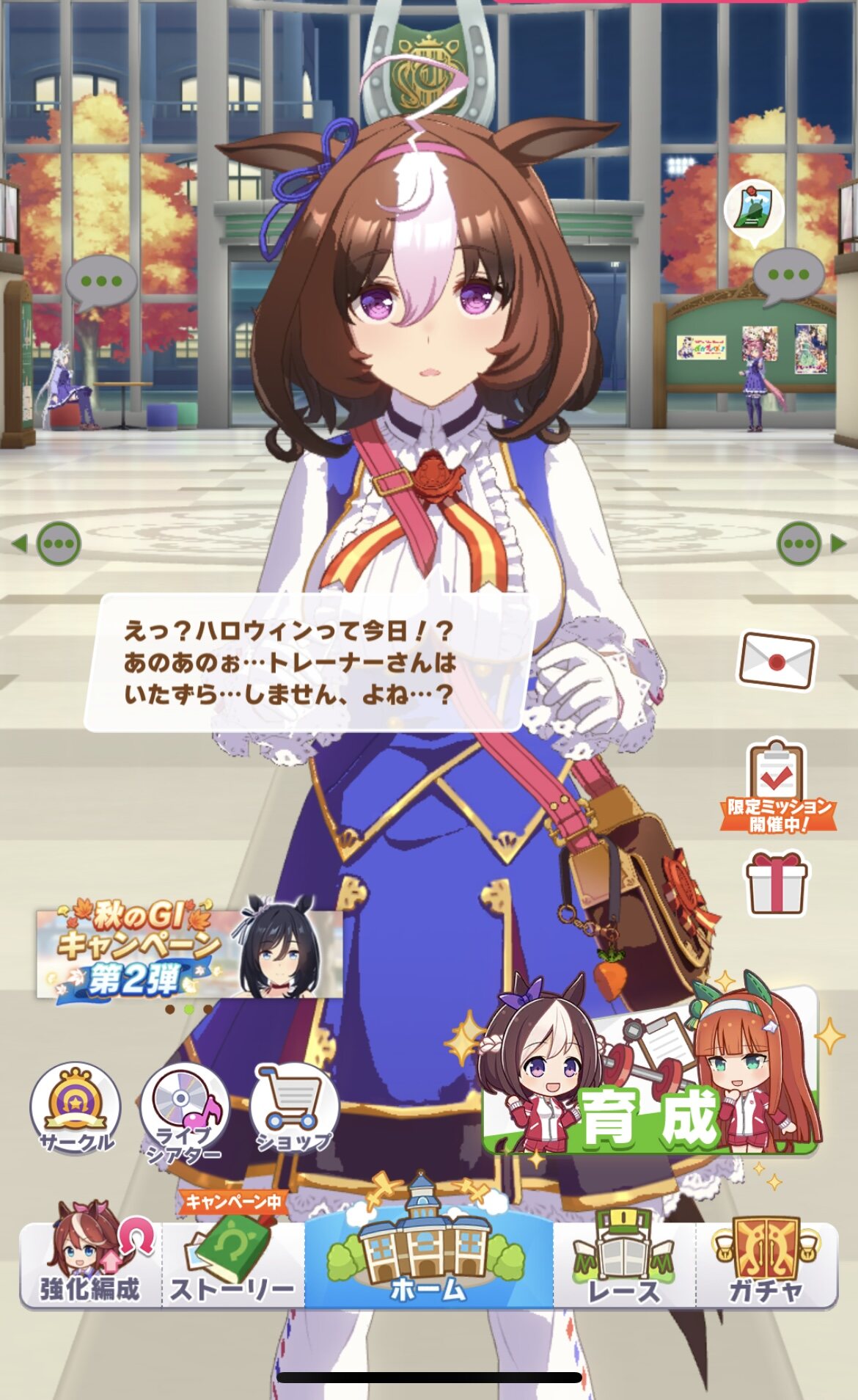Open the ガチャ tab

tap(766, 1264)
